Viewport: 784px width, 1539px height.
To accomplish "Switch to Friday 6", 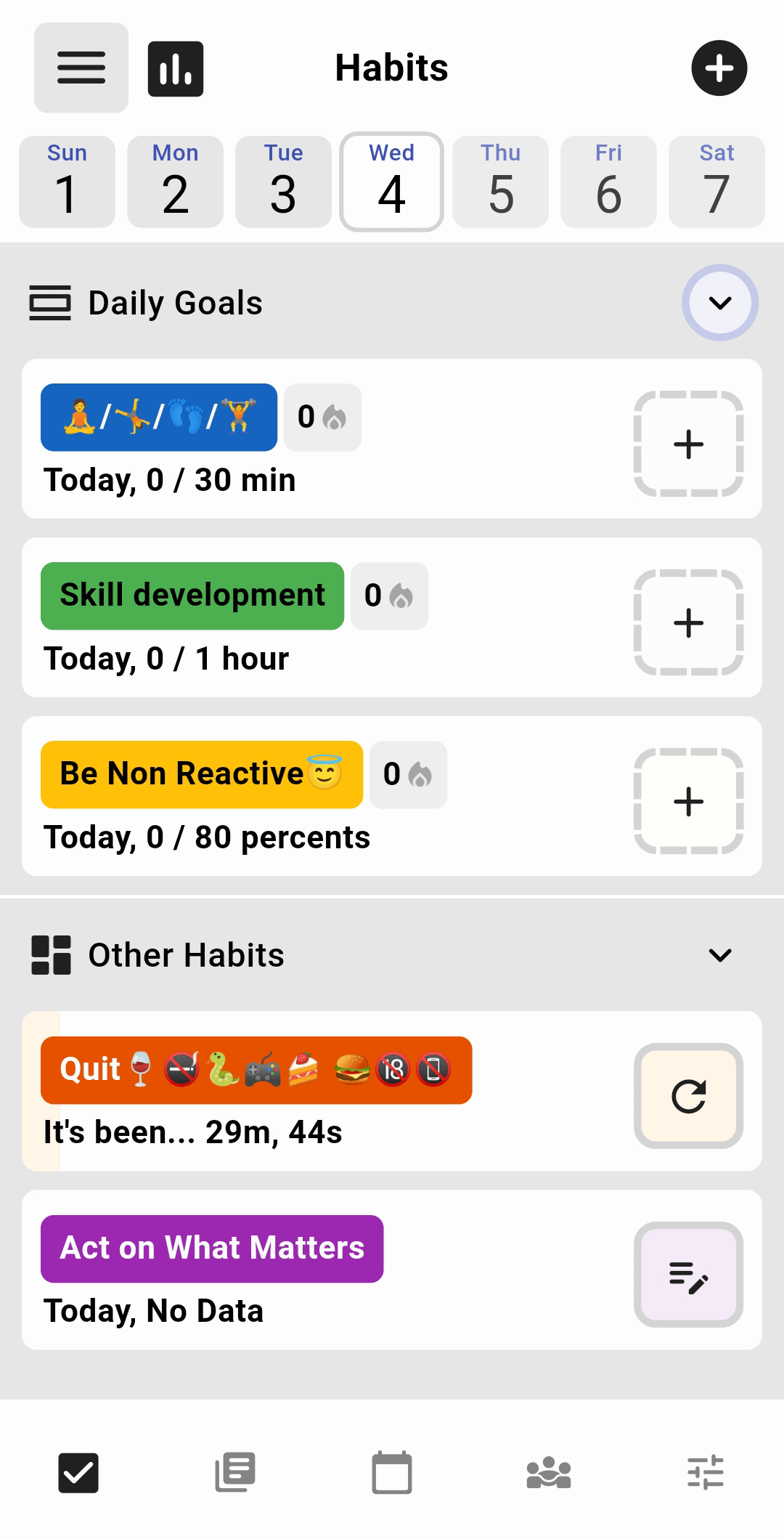I will pyautogui.click(x=608, y=182).
